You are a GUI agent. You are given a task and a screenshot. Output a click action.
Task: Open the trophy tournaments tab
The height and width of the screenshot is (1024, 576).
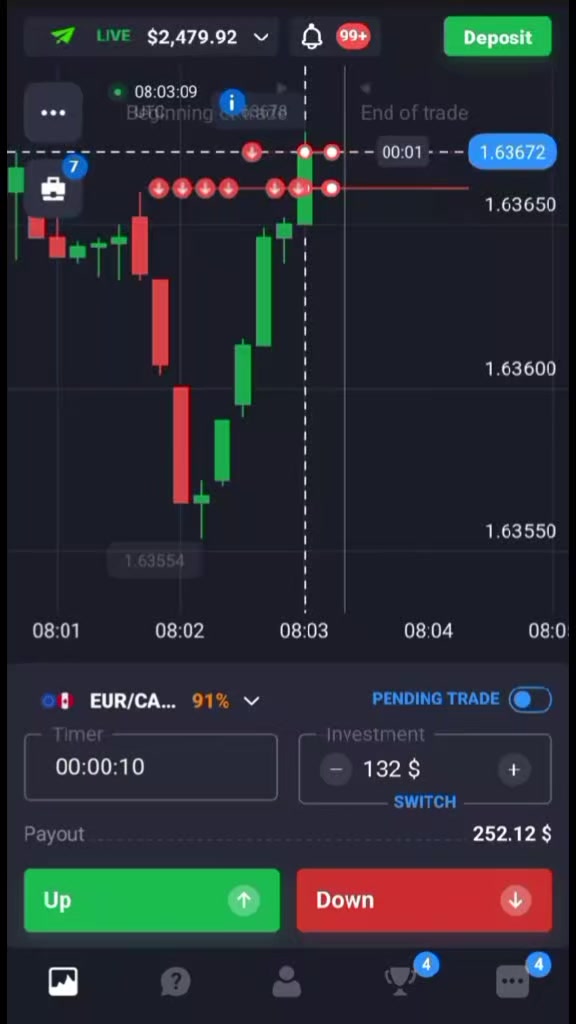400,981
